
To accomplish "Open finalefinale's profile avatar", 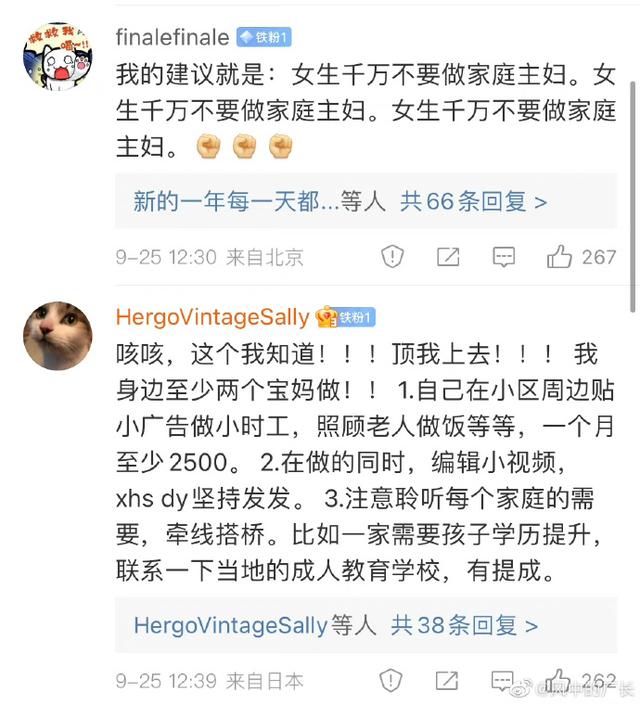I will [x=57, y=55].
